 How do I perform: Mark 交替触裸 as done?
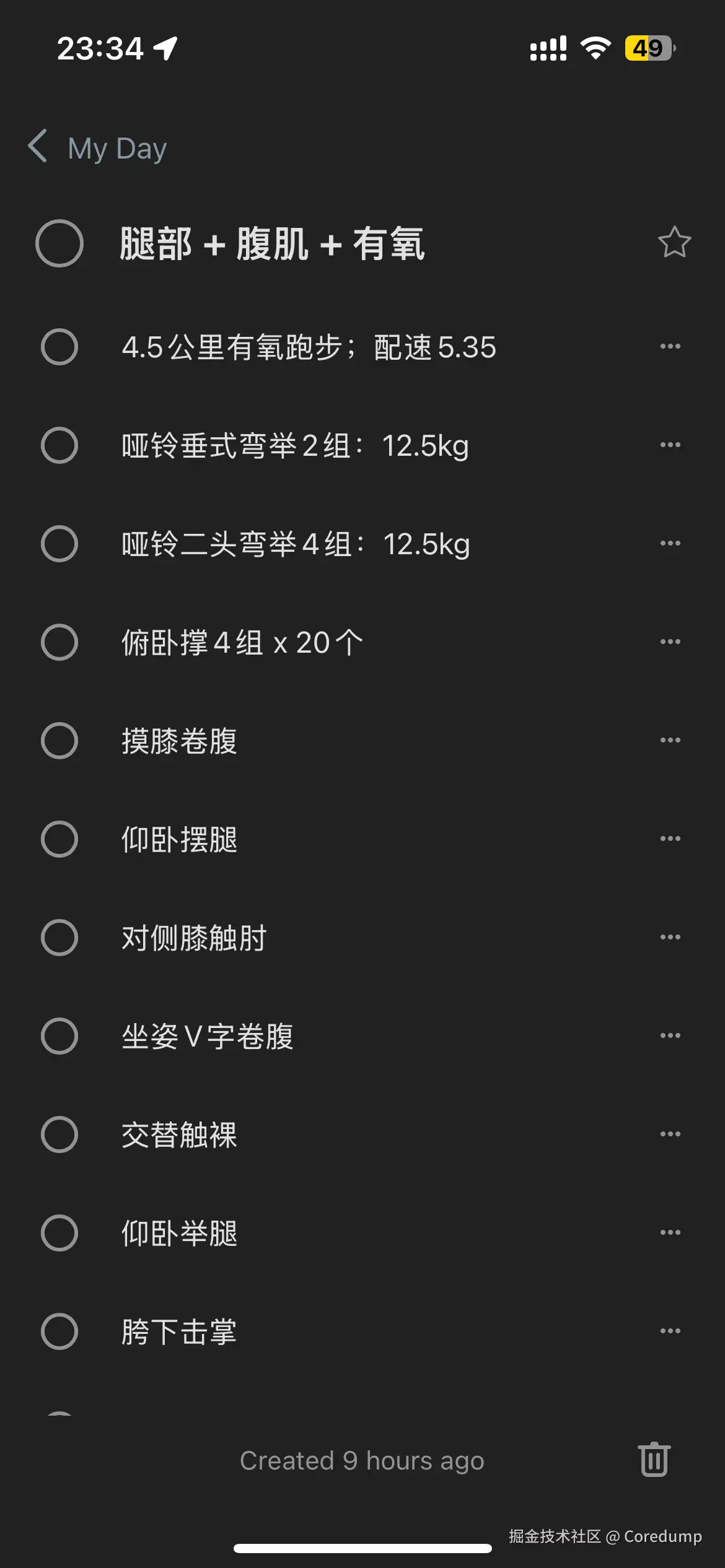tap(59, 1133)
